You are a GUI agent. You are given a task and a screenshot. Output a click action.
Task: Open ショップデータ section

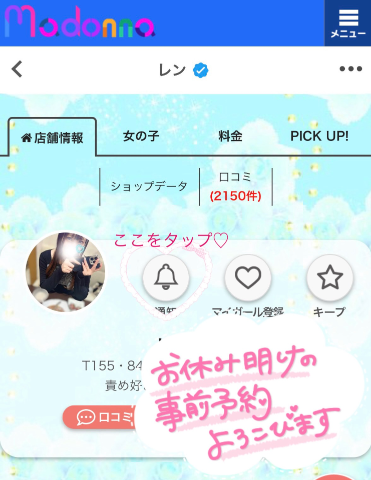point(149,187)
